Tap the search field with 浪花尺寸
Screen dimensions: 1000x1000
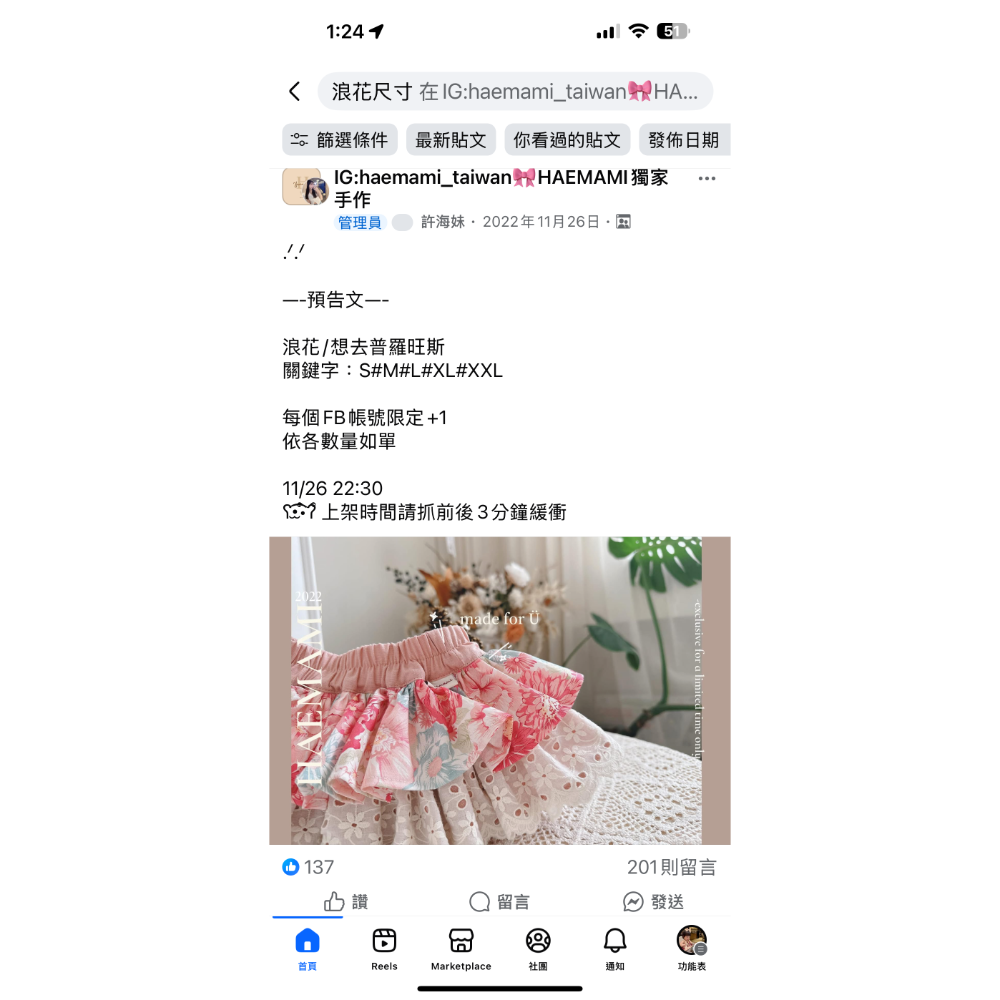(x=515, y=92)
